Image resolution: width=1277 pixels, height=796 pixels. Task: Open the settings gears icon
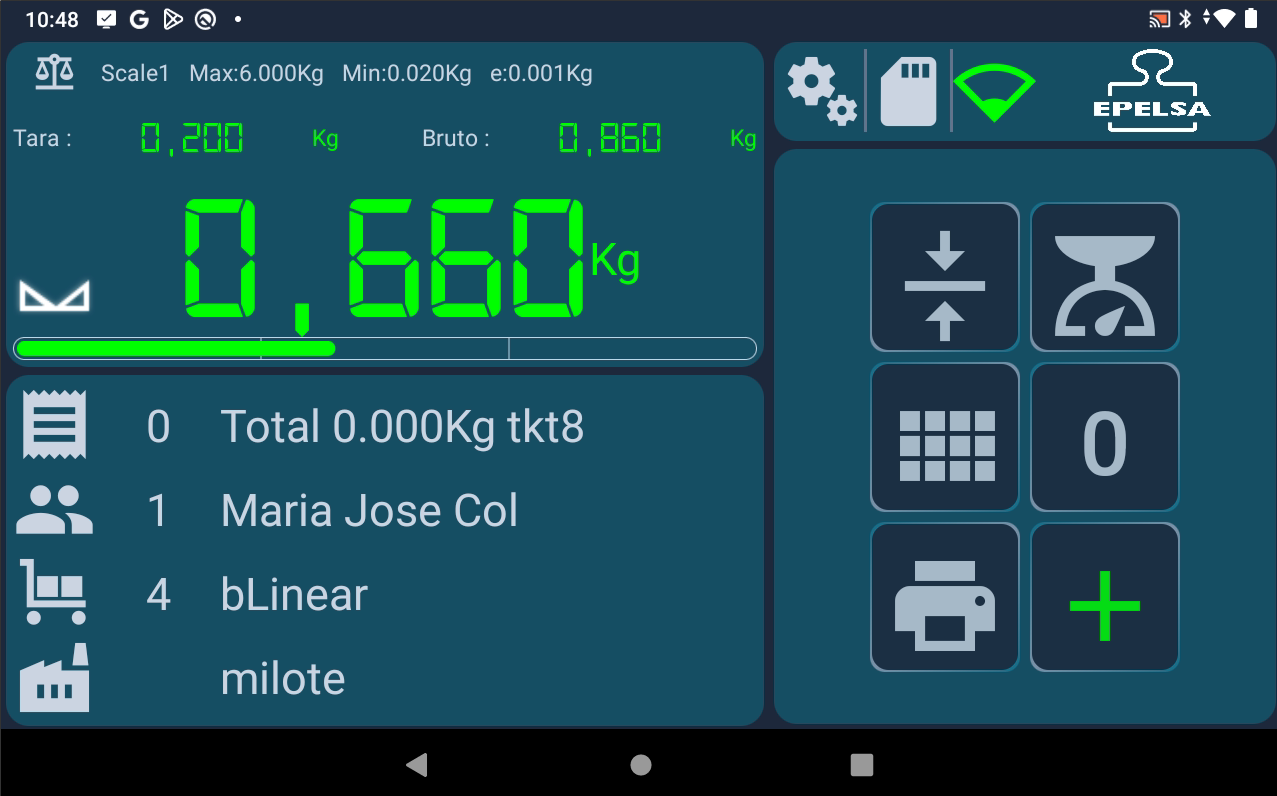[822, 92]
